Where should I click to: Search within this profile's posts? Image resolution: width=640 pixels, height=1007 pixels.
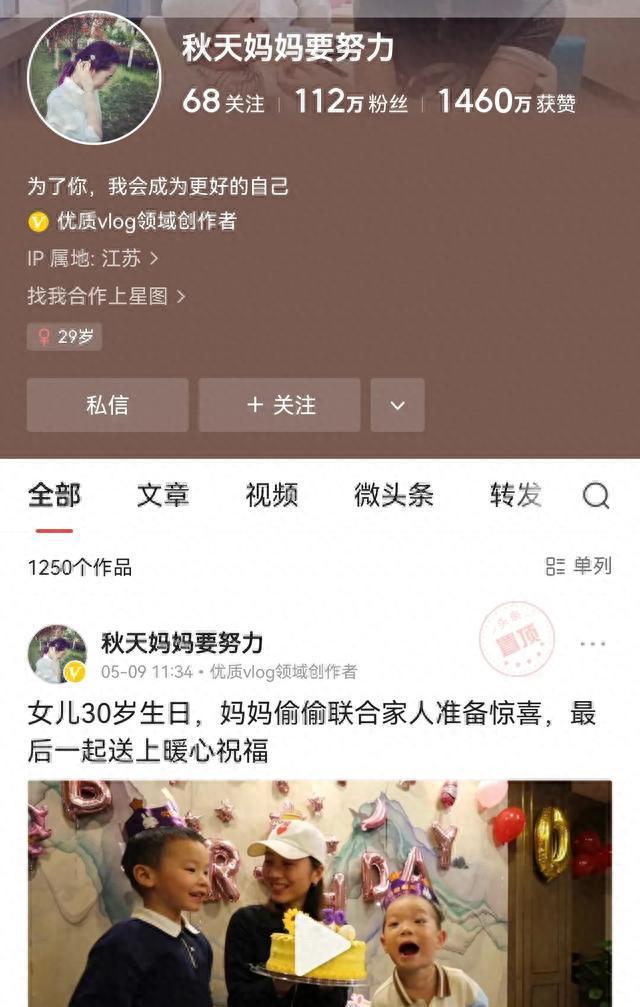[x=596, y=495]
